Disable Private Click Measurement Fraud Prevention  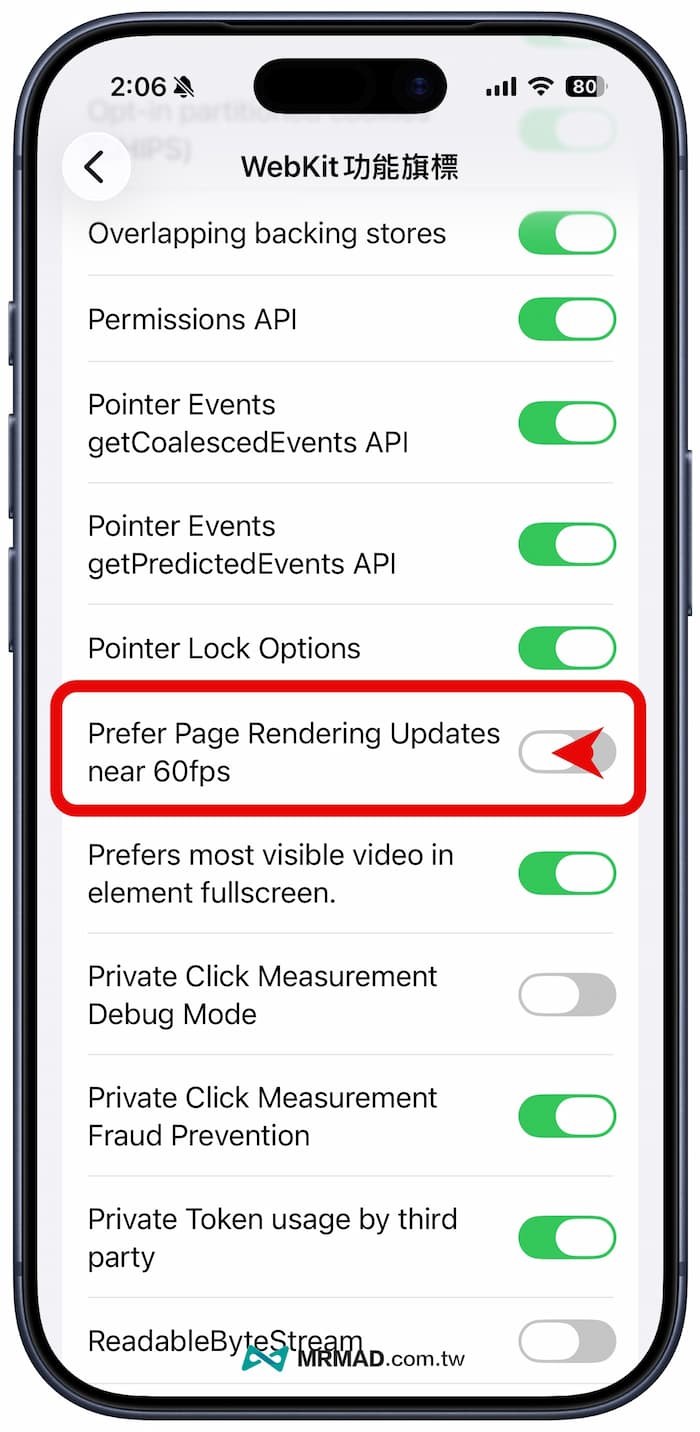566,1116
